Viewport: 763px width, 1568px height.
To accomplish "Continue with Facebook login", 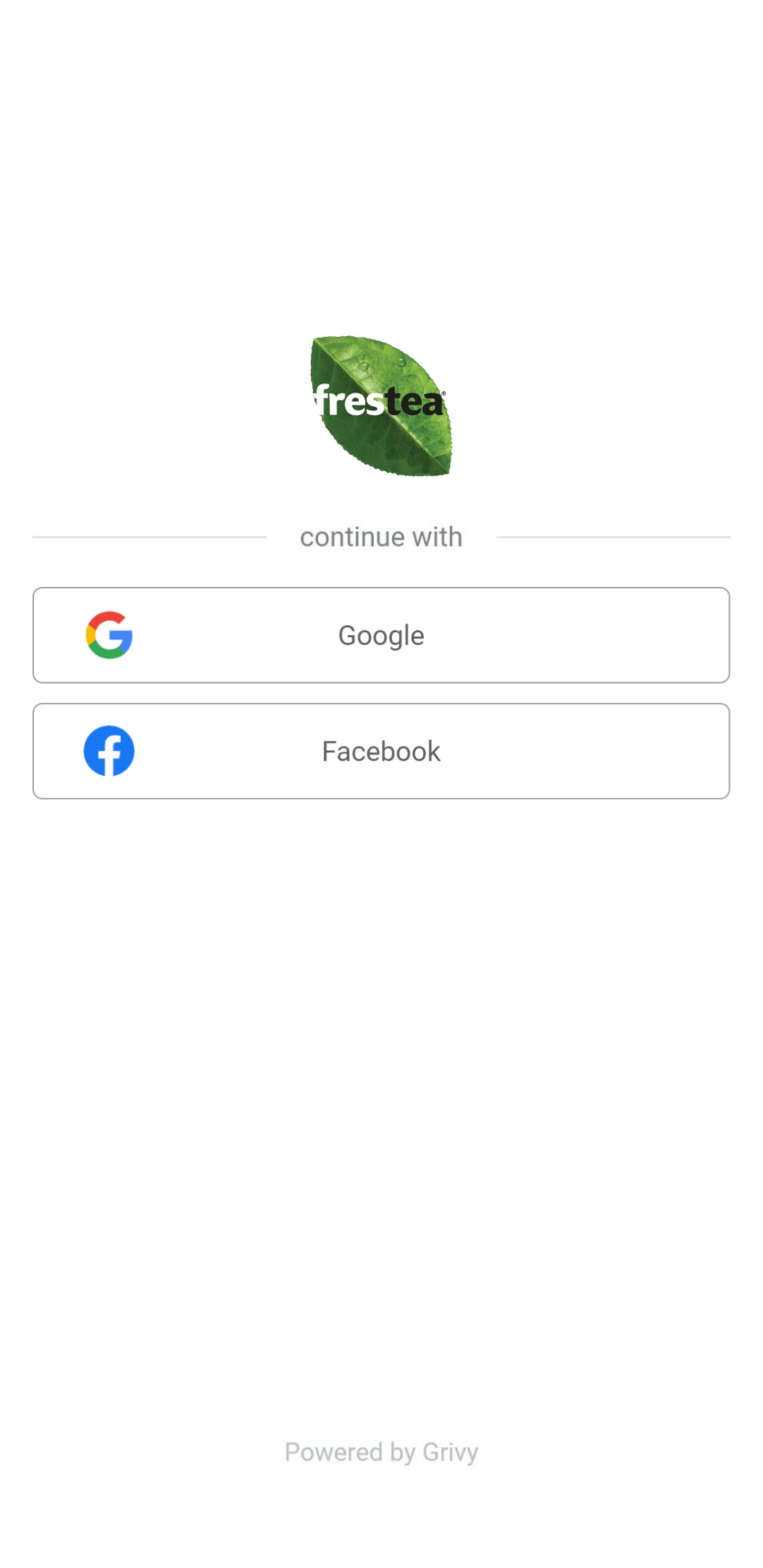I will pos(381,751).
